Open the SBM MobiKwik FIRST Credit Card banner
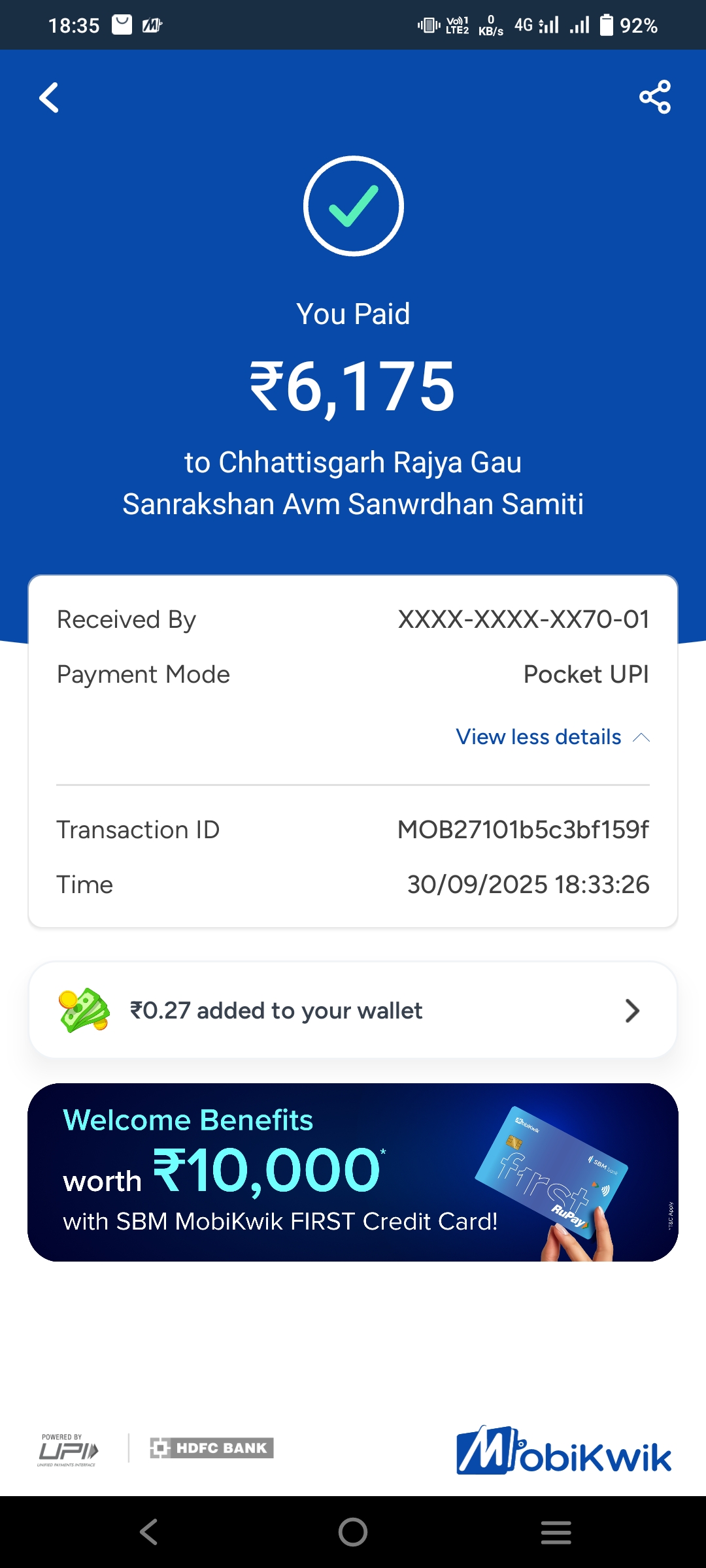Image resolution: width=706 pixels, height=1568 pixels. click(x=353, y=1172)
